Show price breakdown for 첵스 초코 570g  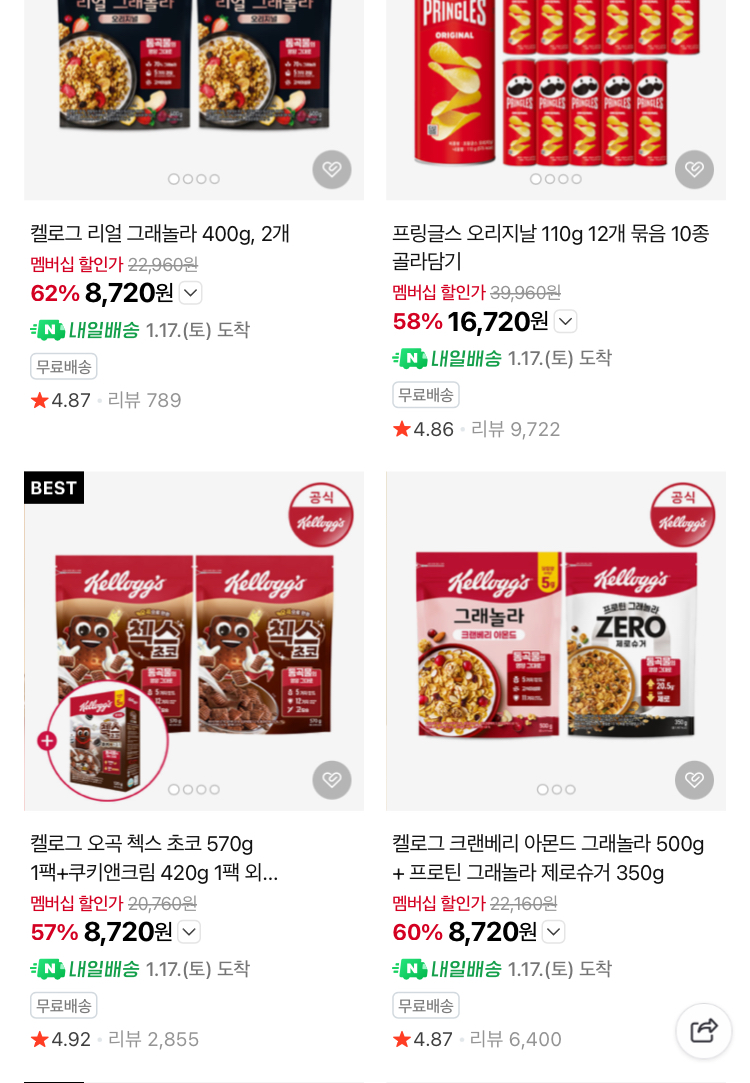pyautogui.click(x=189, y=932)
